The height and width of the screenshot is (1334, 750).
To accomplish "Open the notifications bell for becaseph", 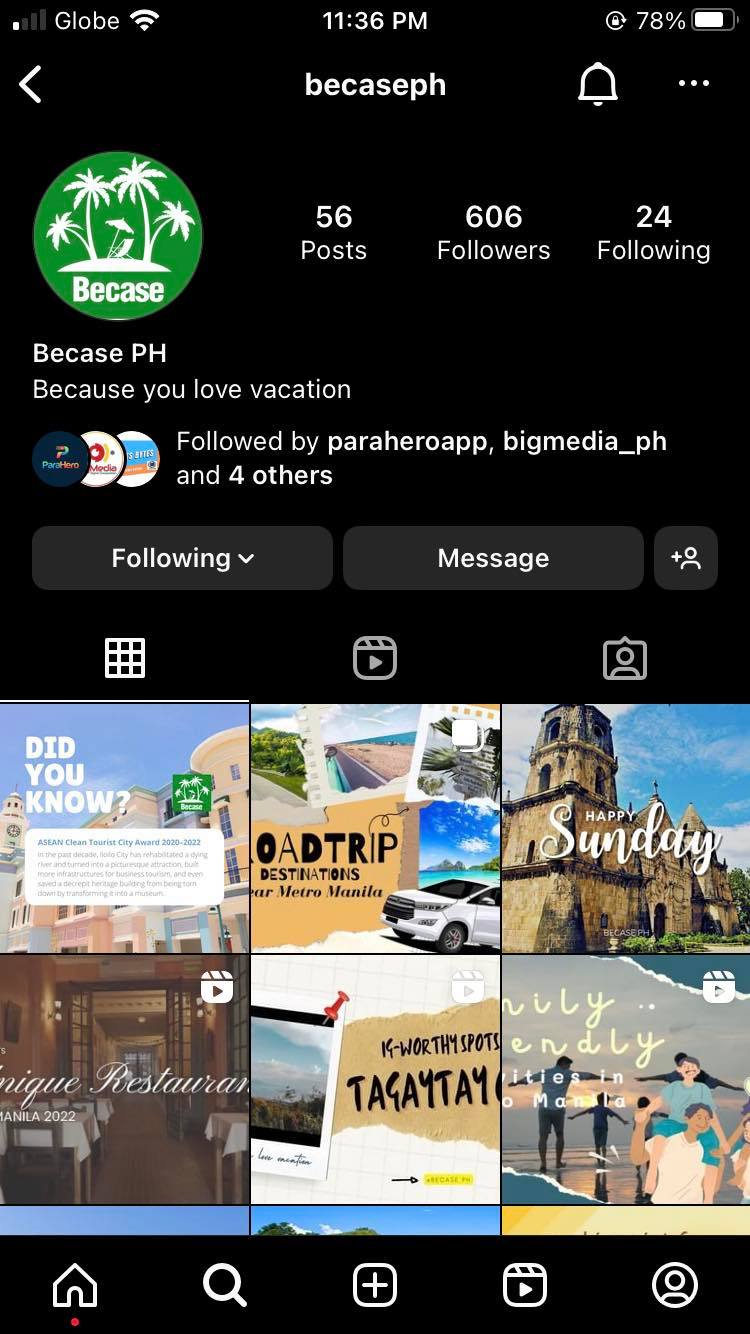I will [598, 85].
